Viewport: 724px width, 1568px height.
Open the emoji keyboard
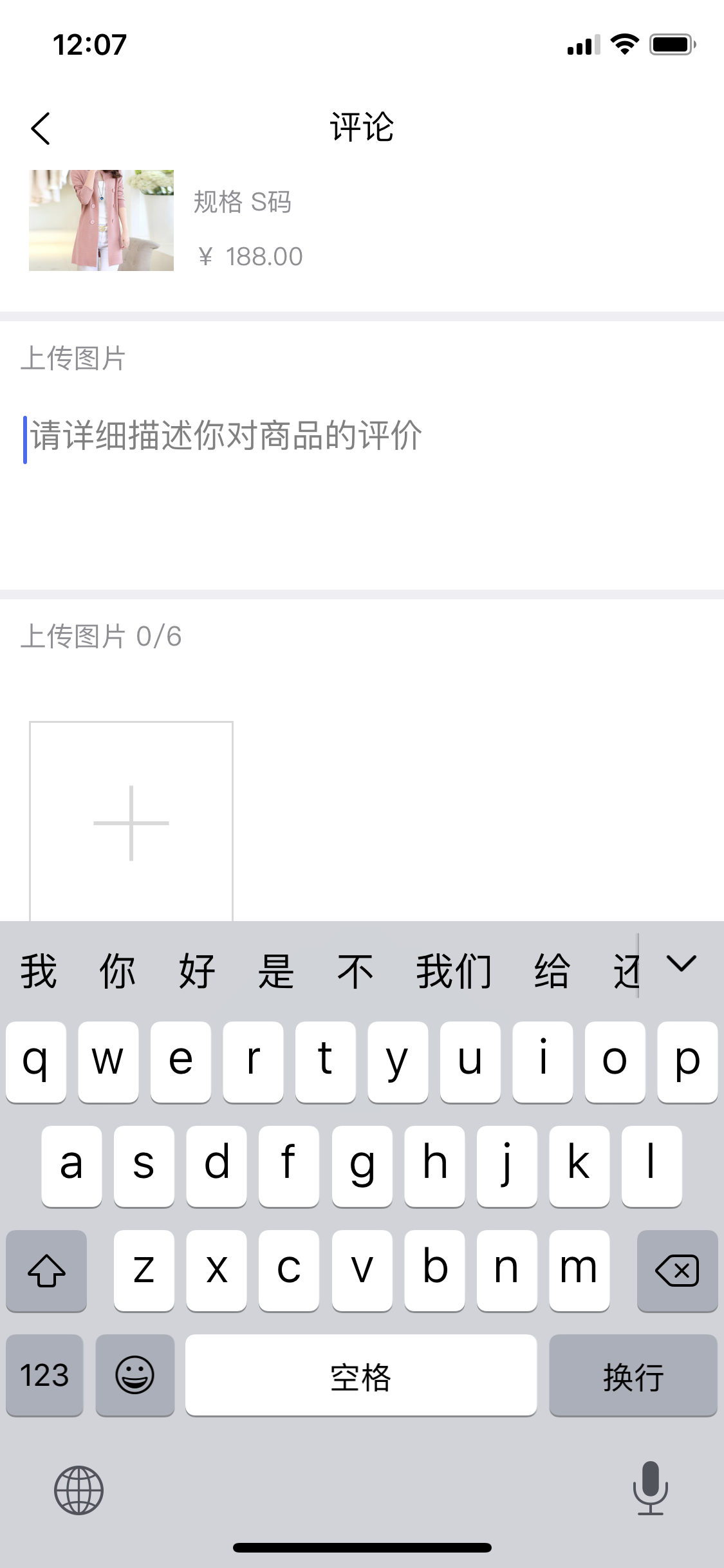click(135, 1376)
